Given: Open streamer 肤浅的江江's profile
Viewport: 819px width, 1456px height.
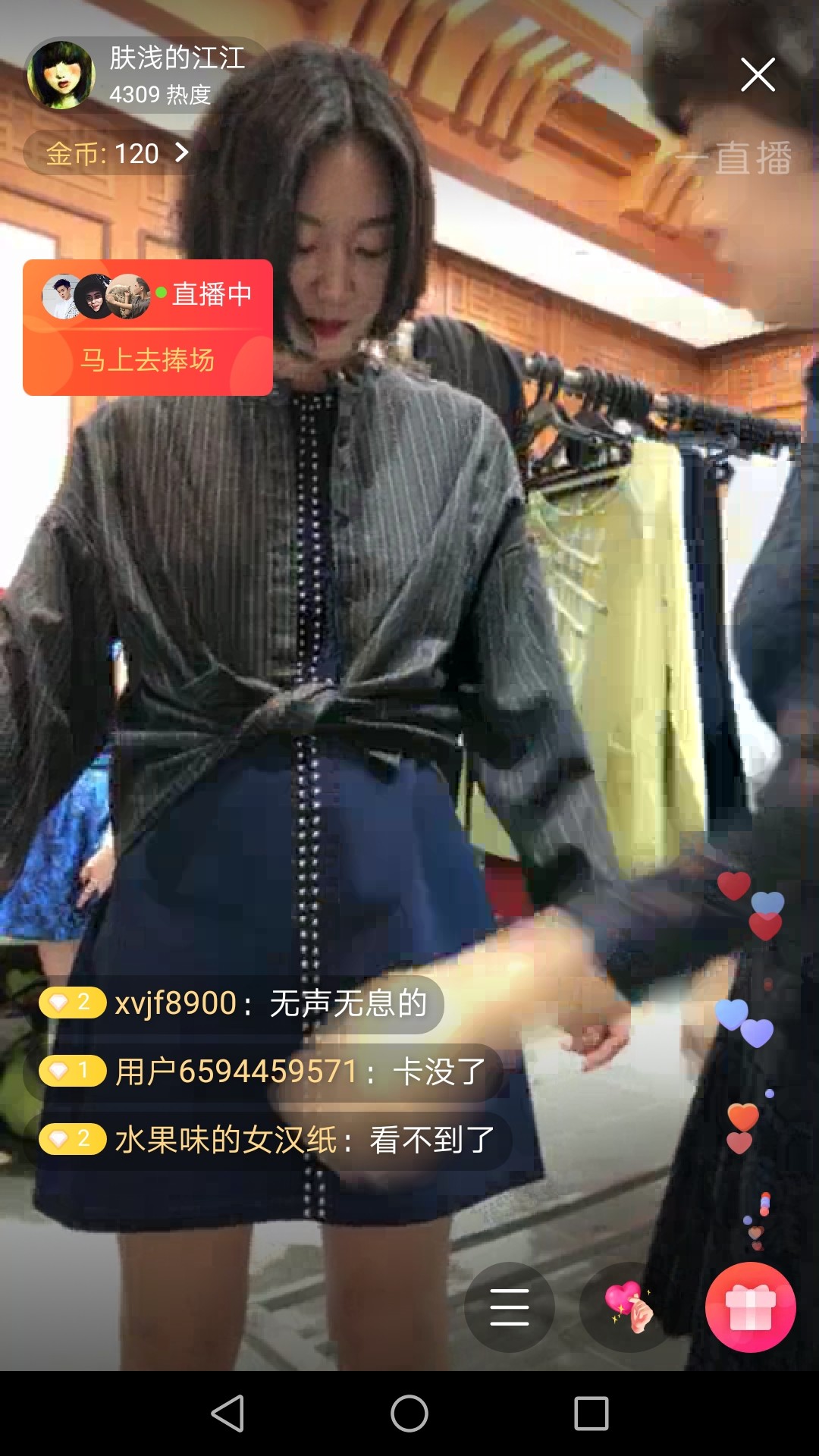Looking at the screenshot, I should pyautogui.click(x=61, y=75).
